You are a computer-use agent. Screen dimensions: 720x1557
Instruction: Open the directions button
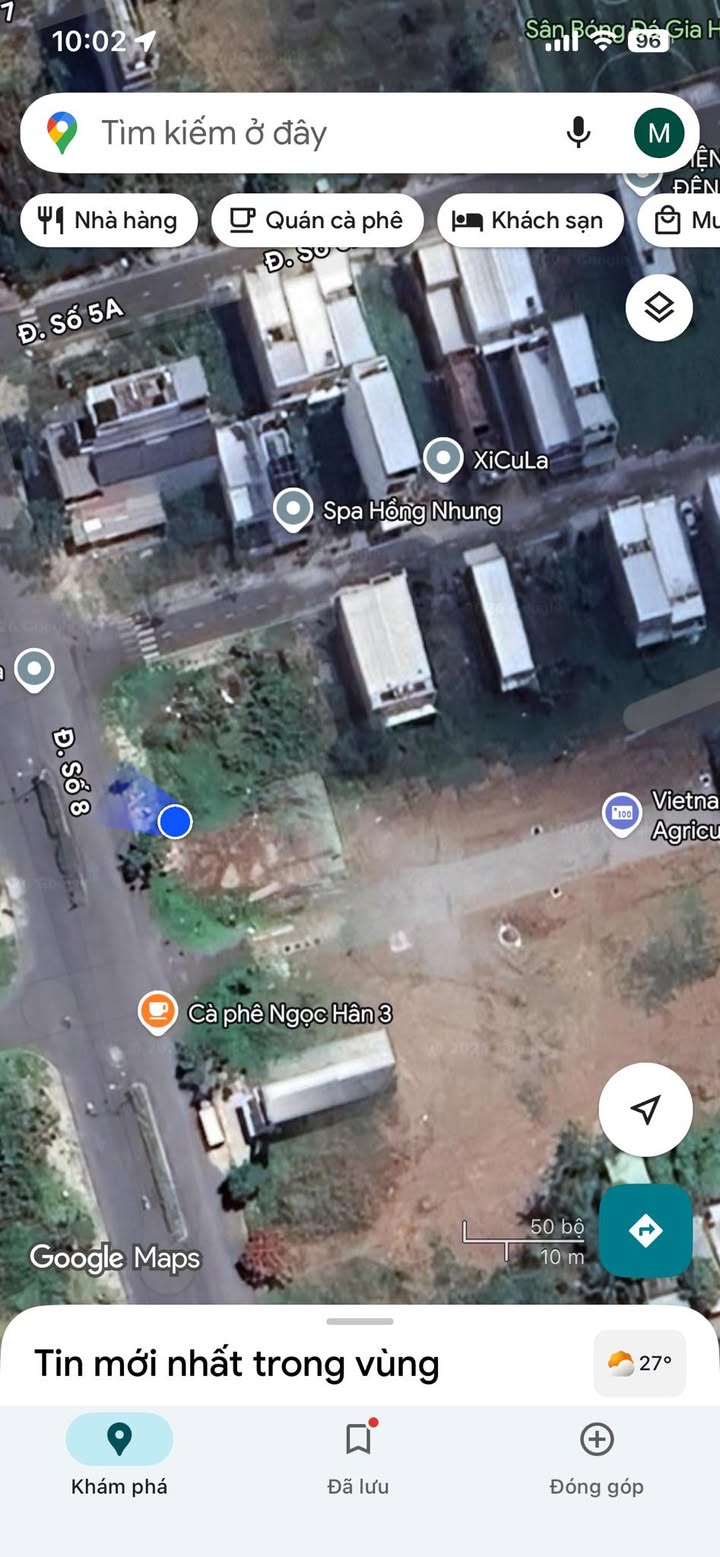[645, 1230]
